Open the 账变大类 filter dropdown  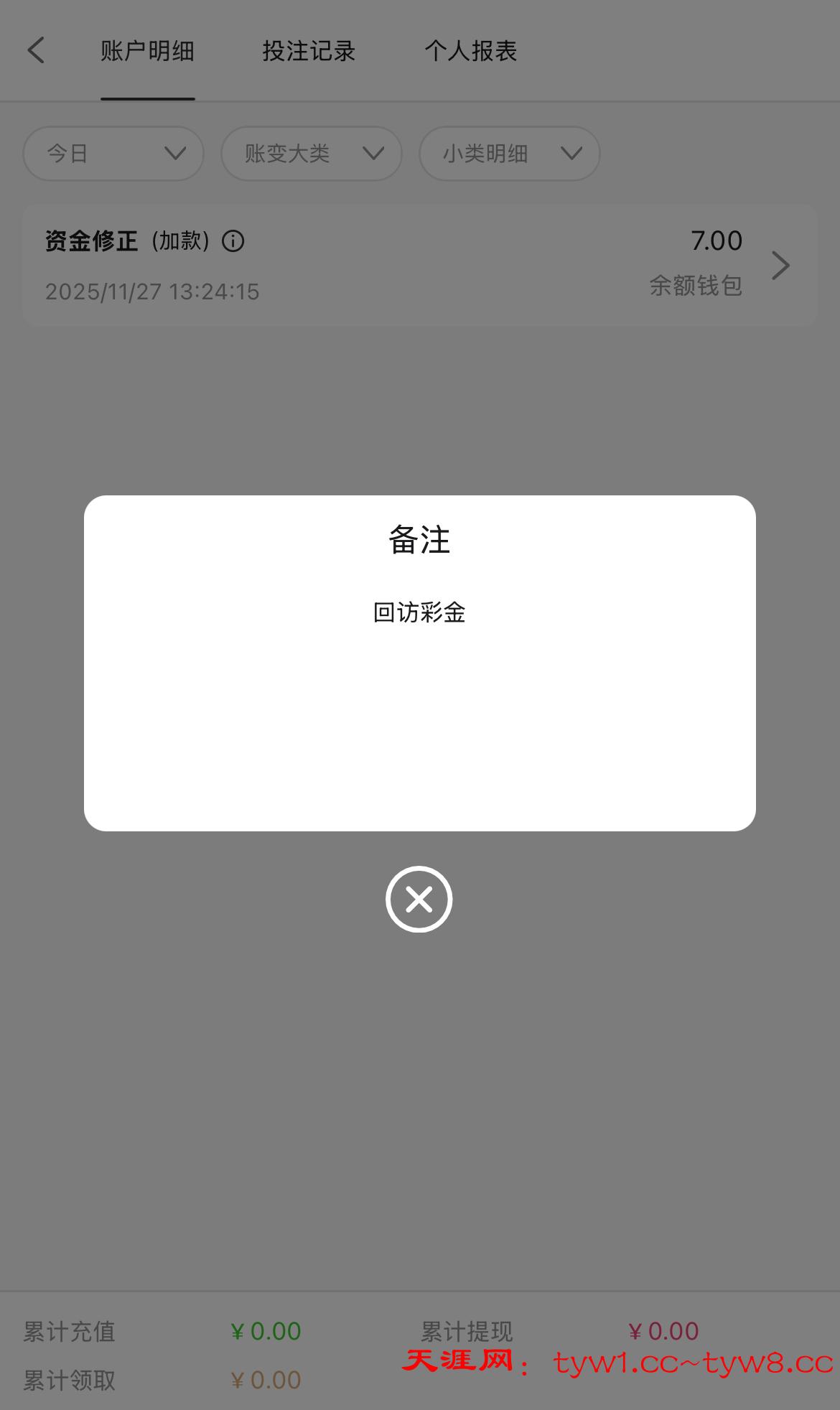point(312,154)
